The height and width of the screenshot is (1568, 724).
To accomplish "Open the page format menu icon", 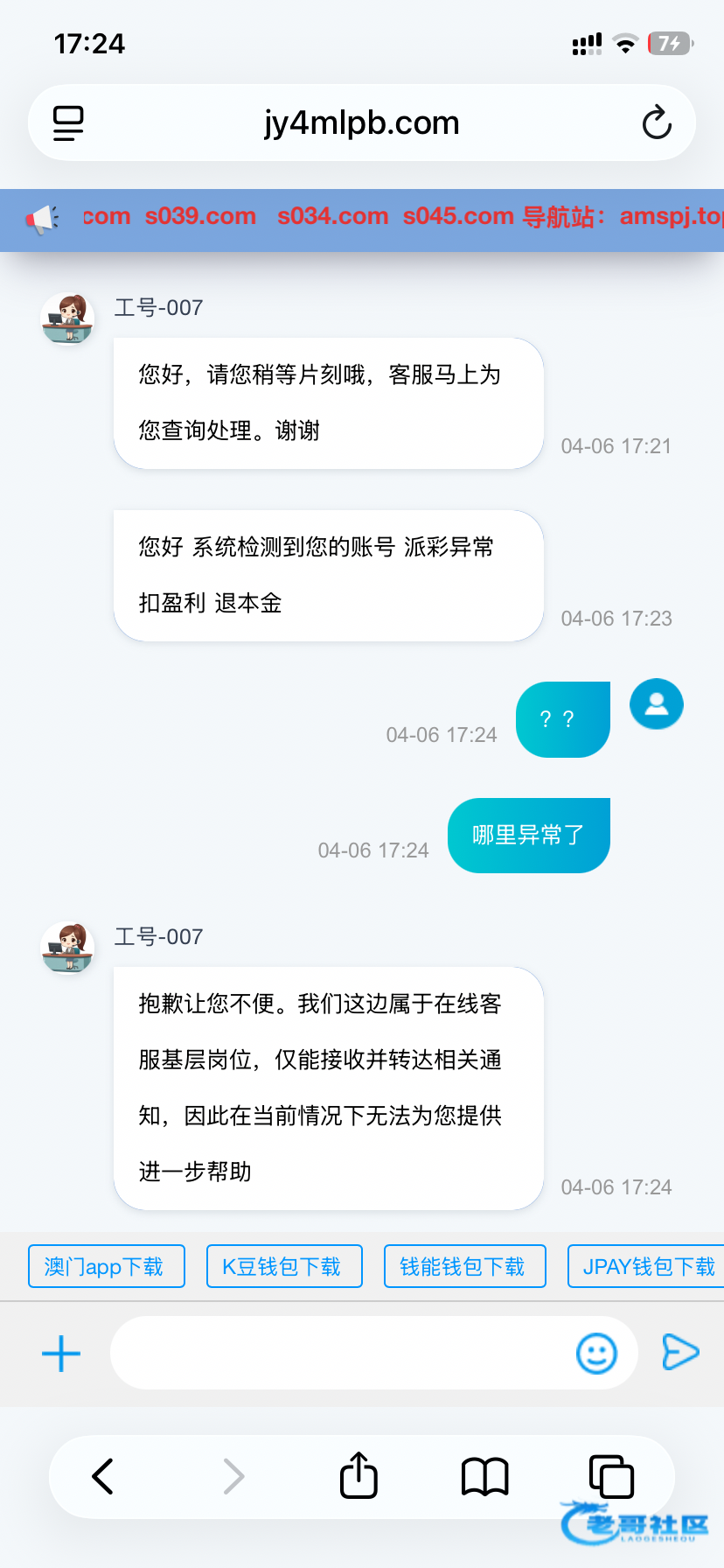I will coord(68,122).
